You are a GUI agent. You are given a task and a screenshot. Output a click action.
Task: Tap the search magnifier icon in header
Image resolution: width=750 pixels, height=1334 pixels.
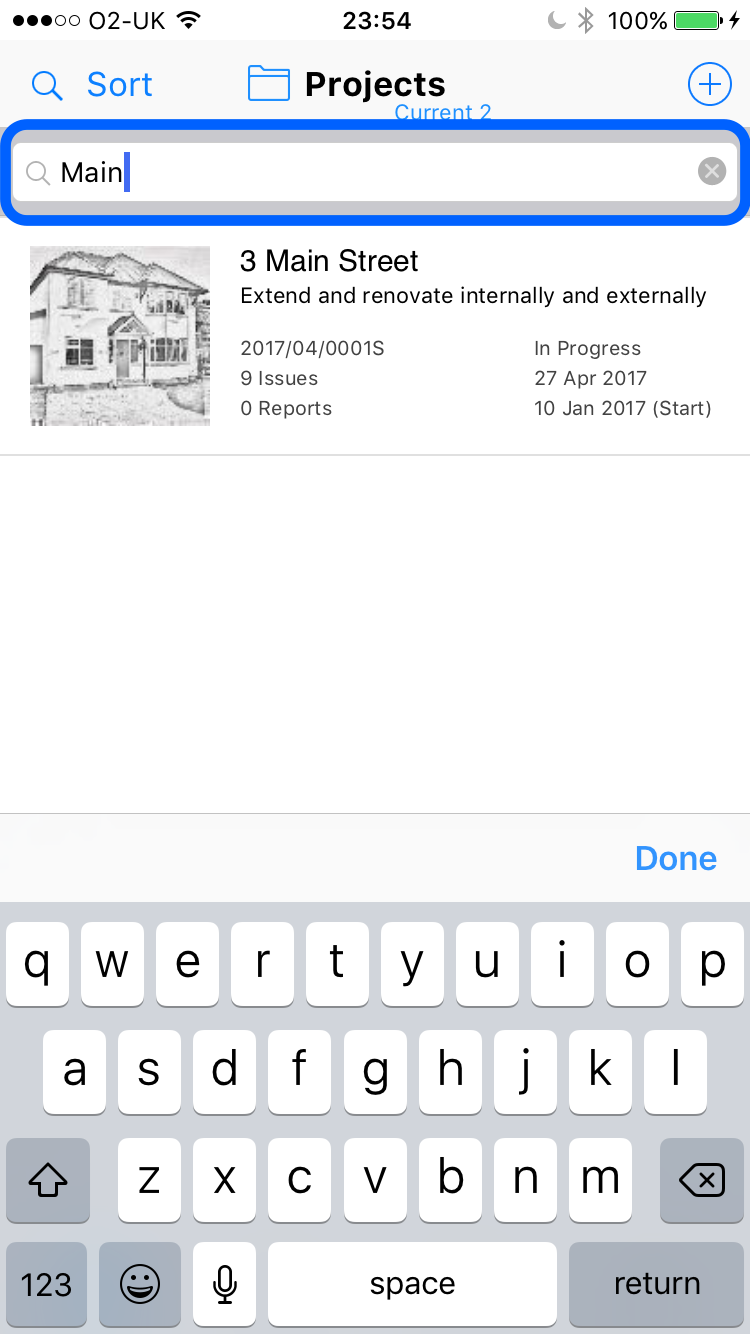point(48,85)
